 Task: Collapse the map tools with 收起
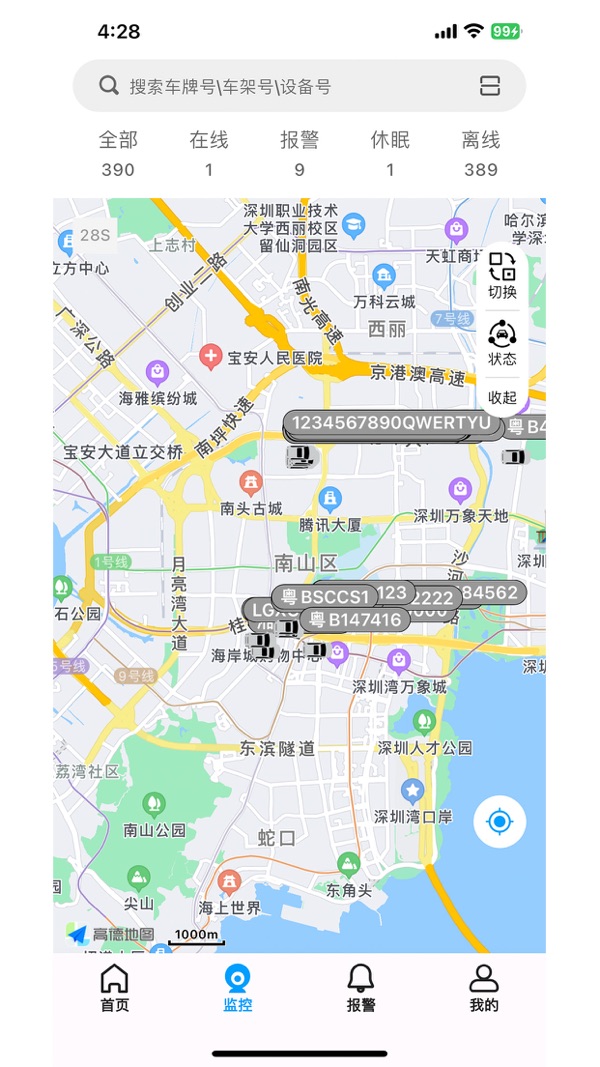502,397
